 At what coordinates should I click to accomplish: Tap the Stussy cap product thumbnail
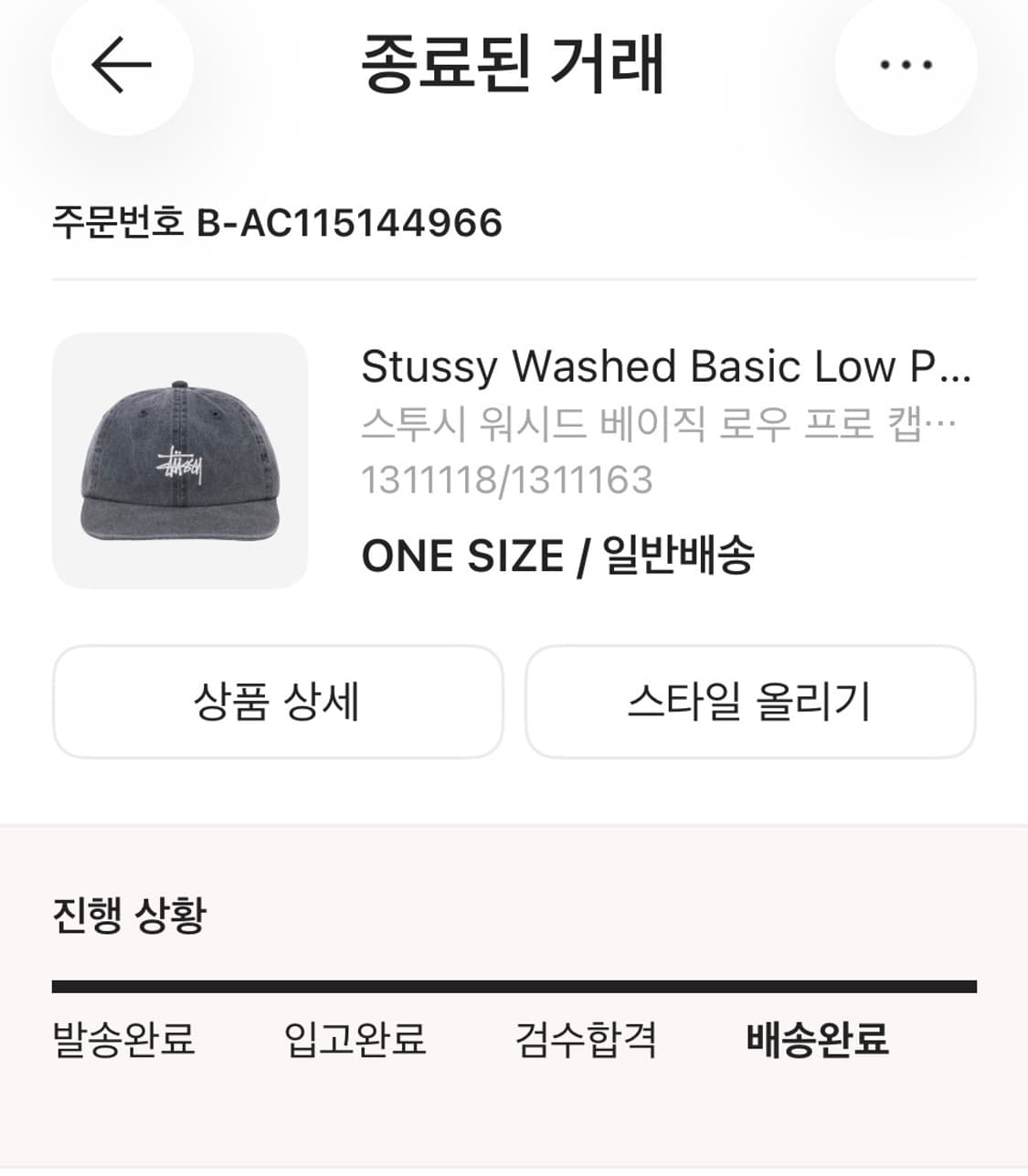coord(180,461)
